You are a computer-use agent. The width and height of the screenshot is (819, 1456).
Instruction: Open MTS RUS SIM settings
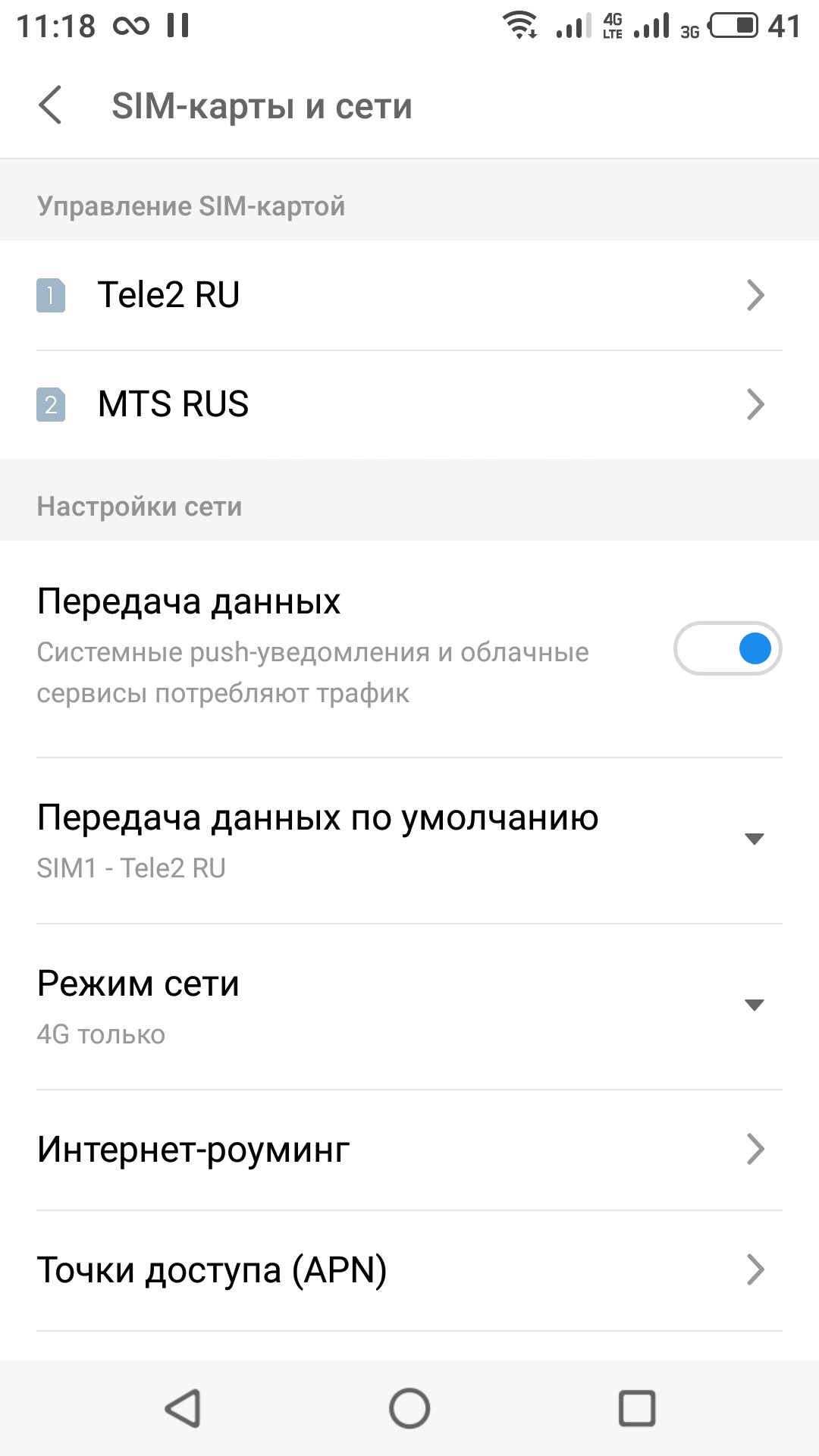[x=409, y=404]
